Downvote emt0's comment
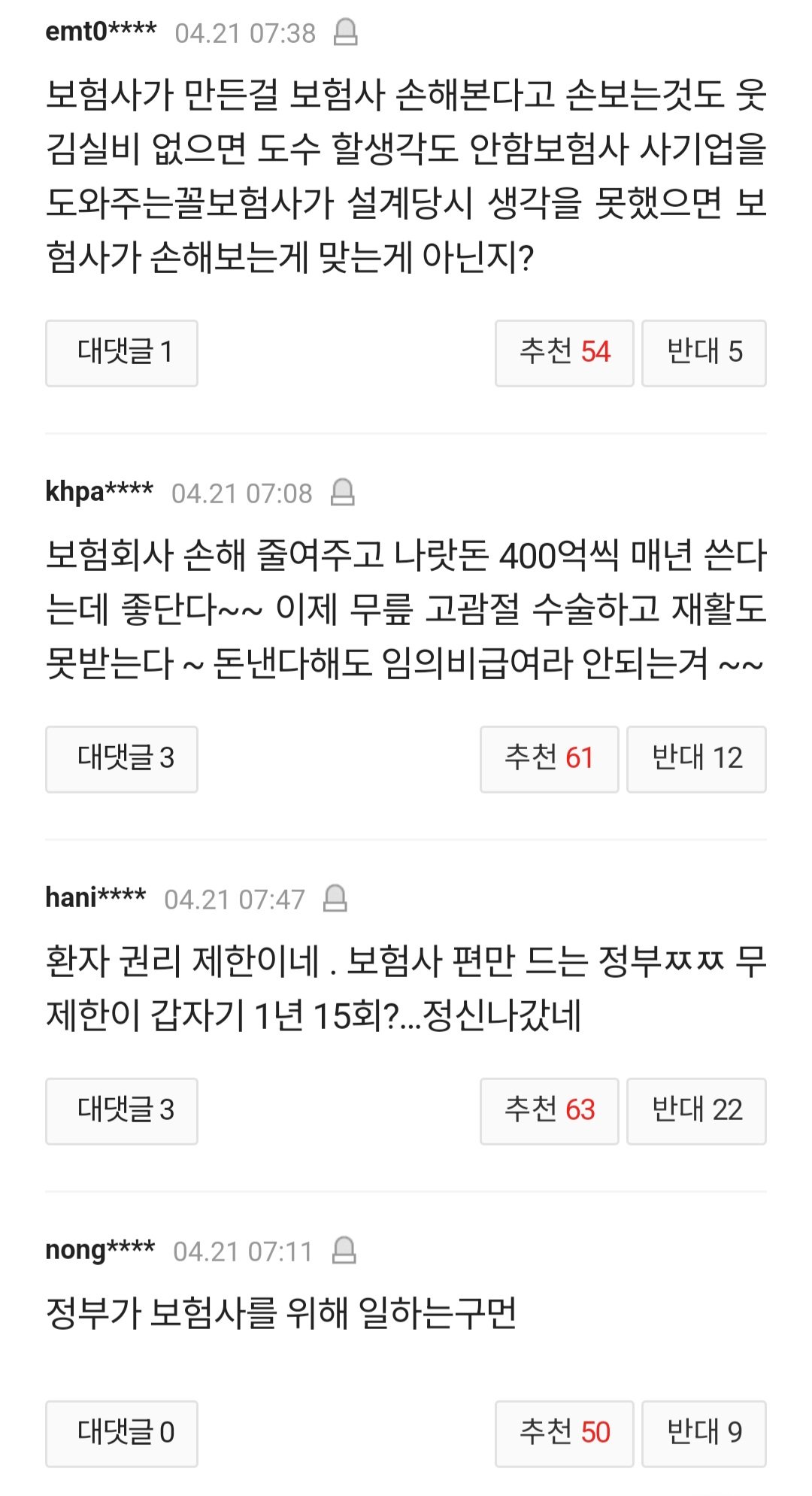Image resolution: width=812 pixels, height=1496 pixels. click(704, 353)
